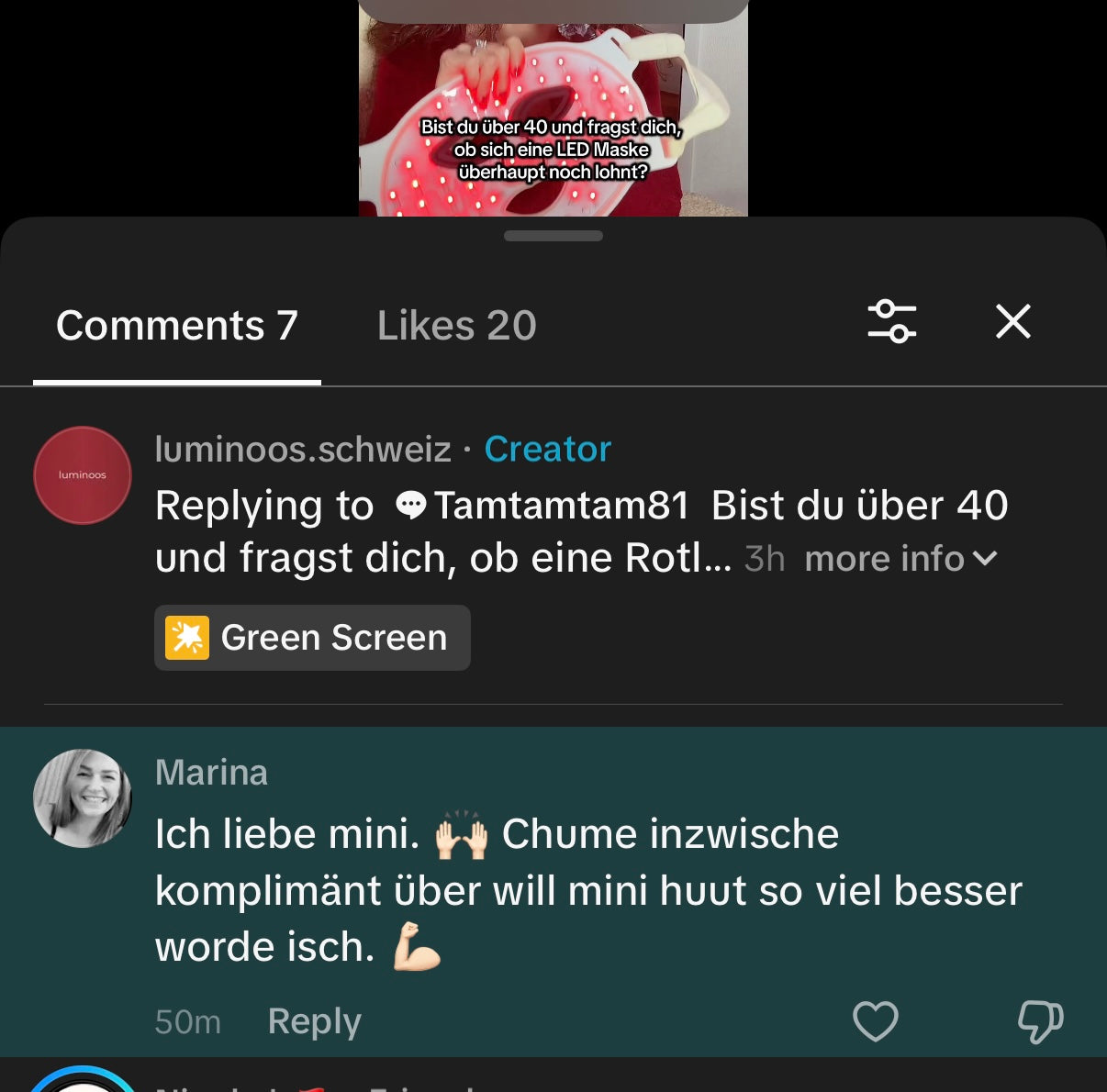
Task: Like Marina's comment
Action: 875,1021
